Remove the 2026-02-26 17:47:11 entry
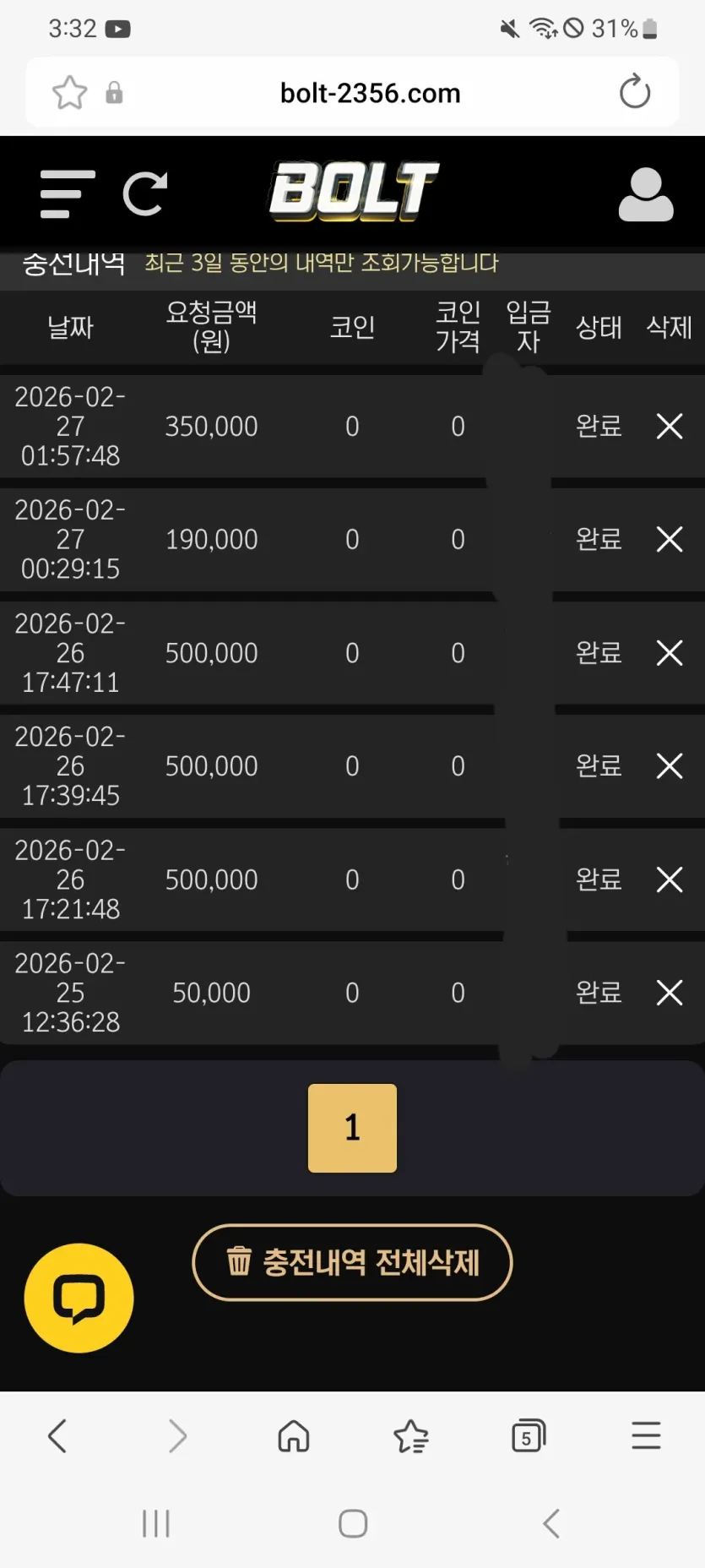Image resolution: width=705 pixels, height=1568 pixels. (x=670, y=652)
